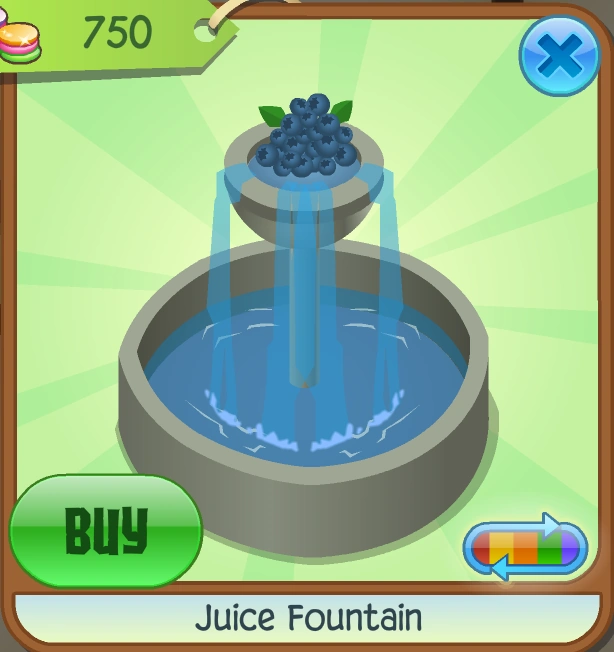Viewport: 614px width, 652px height.
Task: Buy the Juice Fountain
Action: pos(106,530)
